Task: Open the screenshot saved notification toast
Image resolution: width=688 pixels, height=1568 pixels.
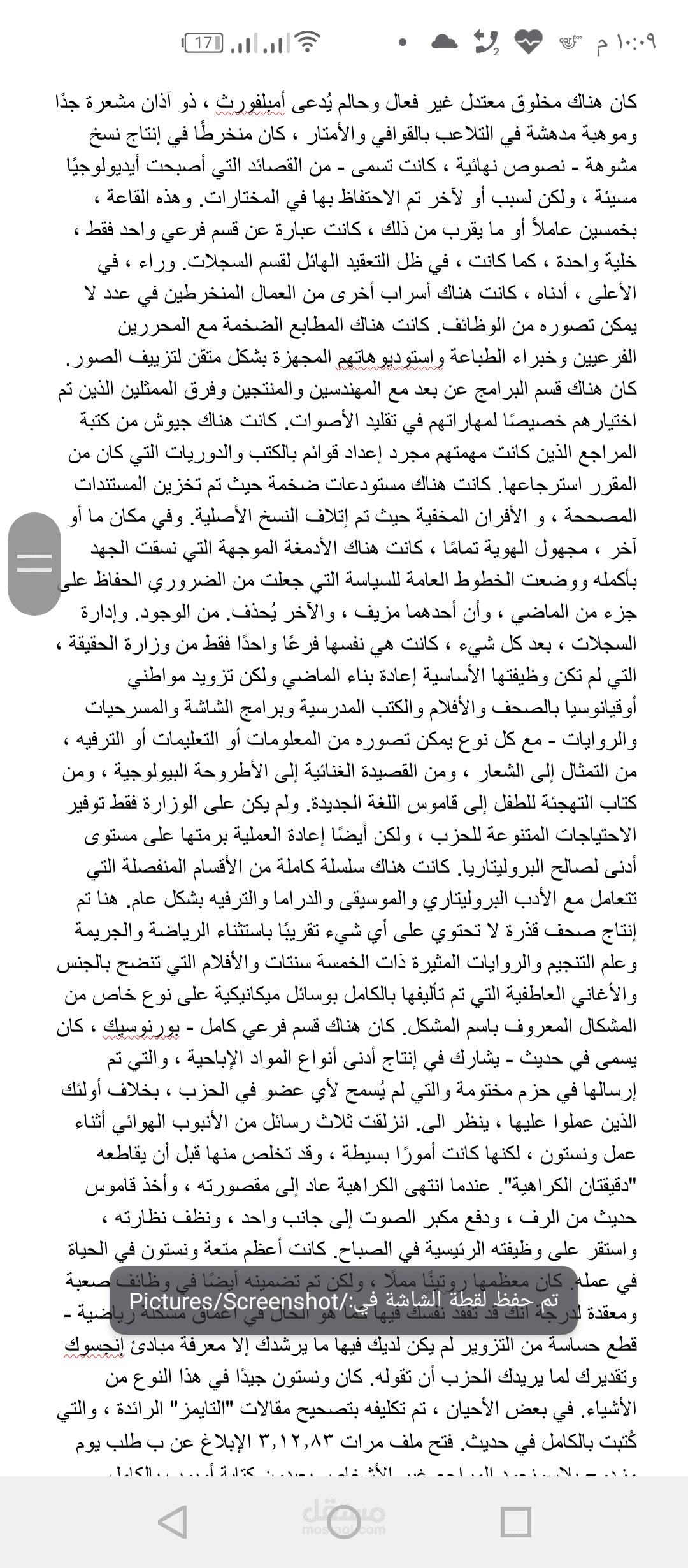Action: (x=343, y=1300)
